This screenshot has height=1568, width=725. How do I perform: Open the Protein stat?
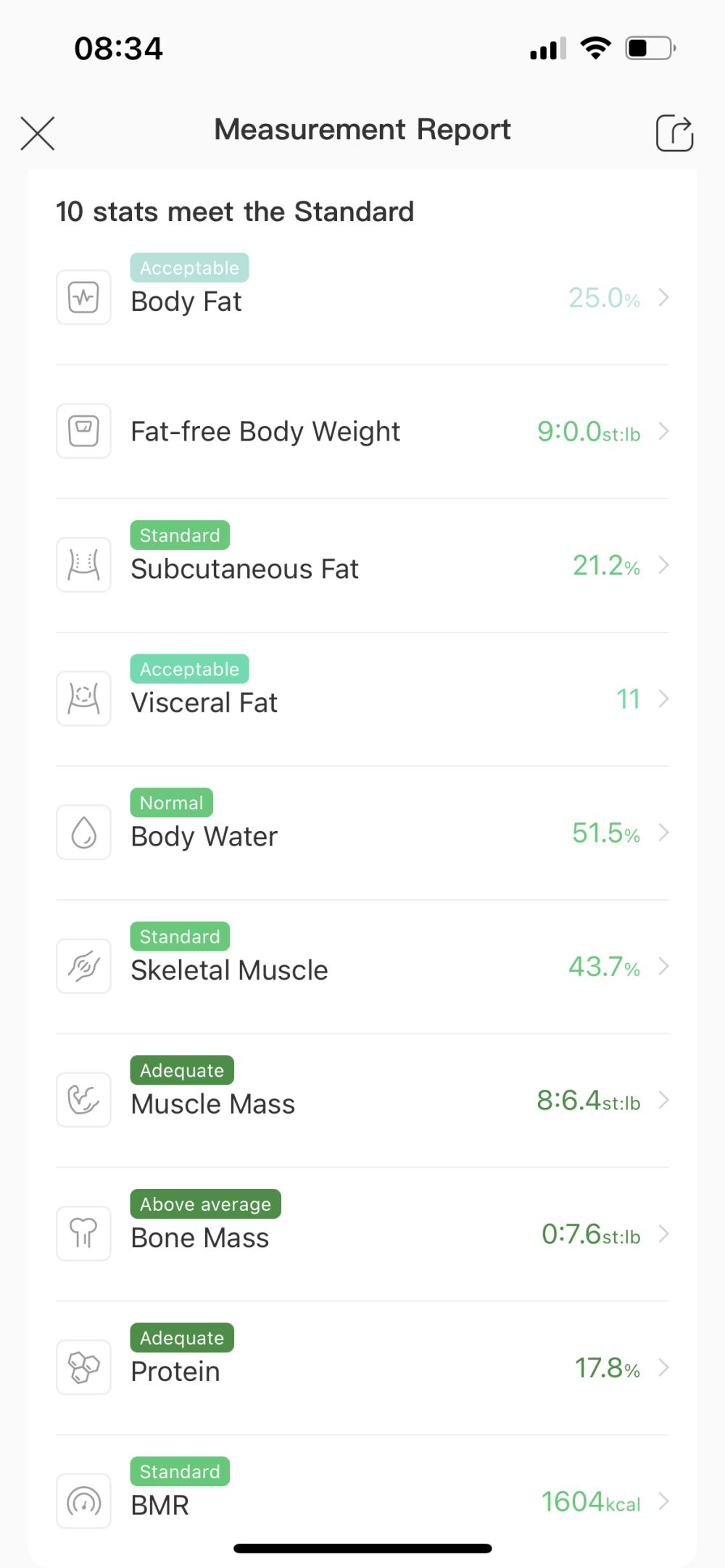click(x=362, y=1368)
